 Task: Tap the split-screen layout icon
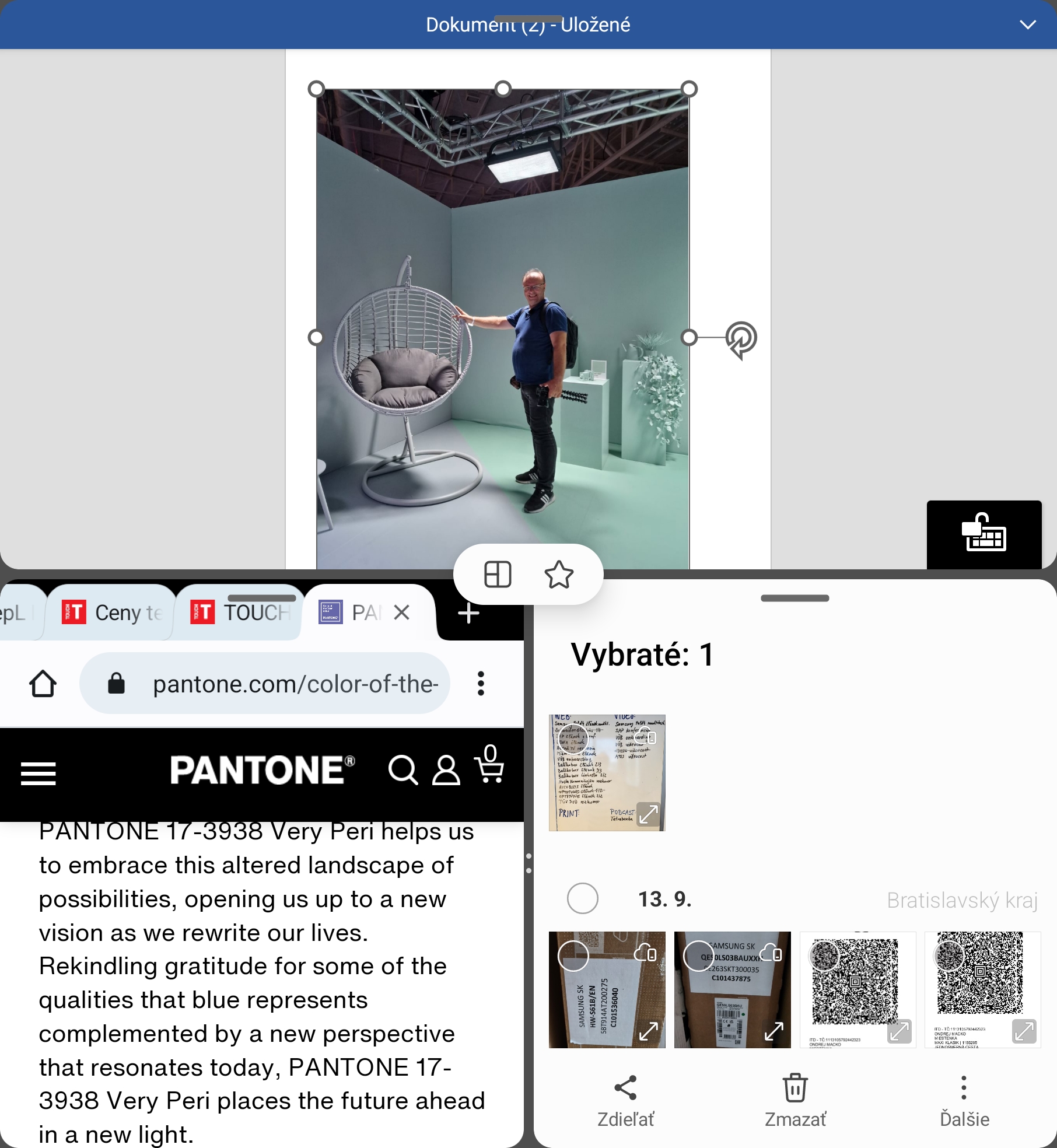coord(498,575)
